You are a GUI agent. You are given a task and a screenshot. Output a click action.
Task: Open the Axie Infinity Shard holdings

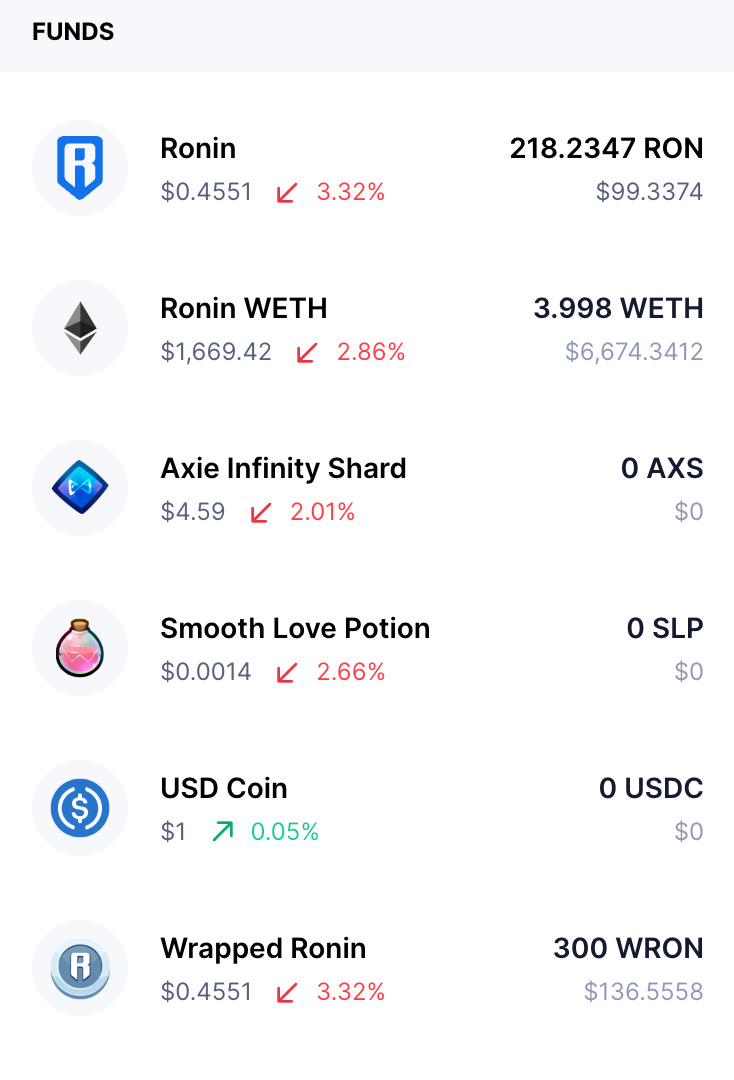click(367, 488)
